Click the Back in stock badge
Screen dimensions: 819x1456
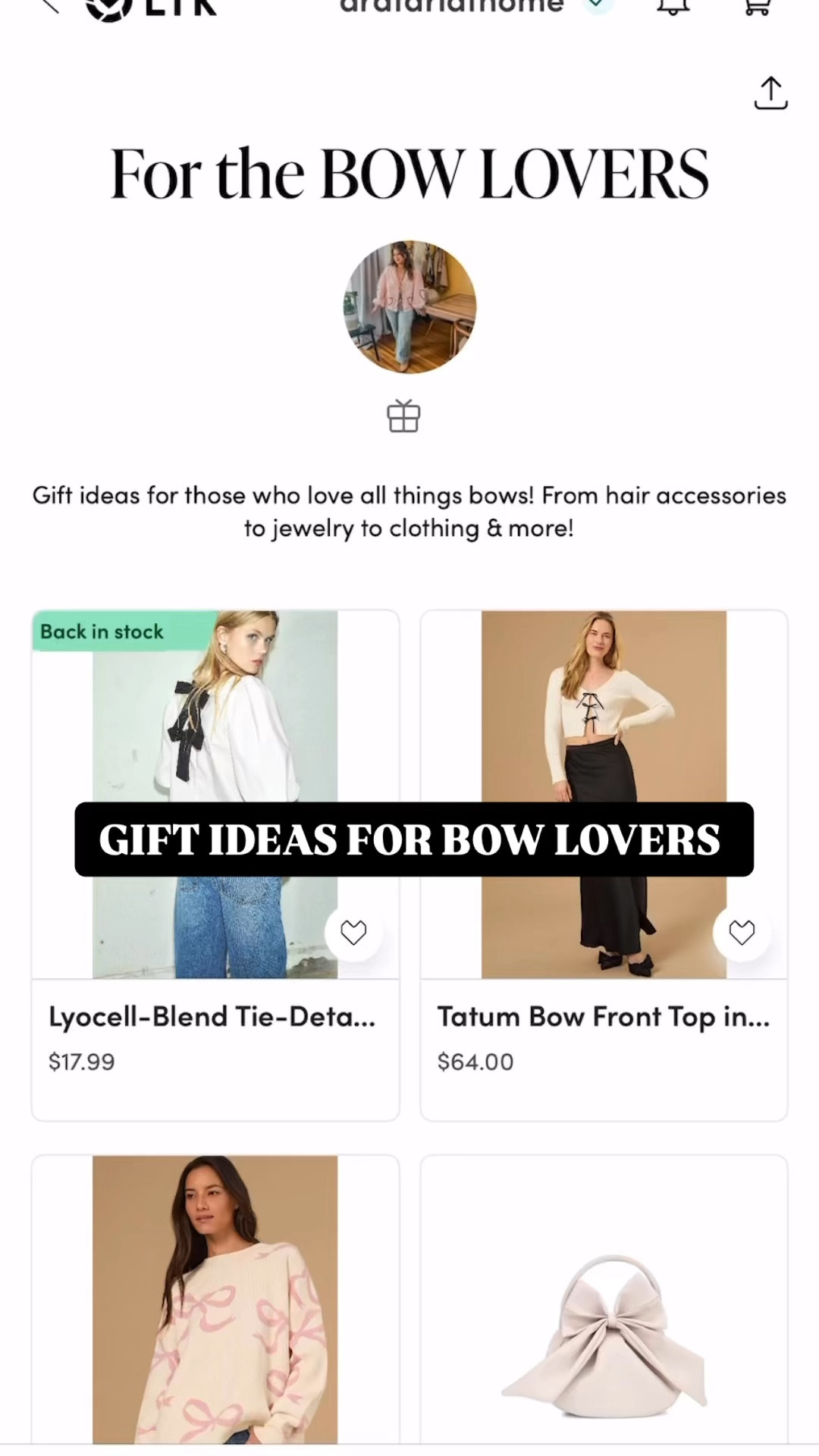[102, 631]
